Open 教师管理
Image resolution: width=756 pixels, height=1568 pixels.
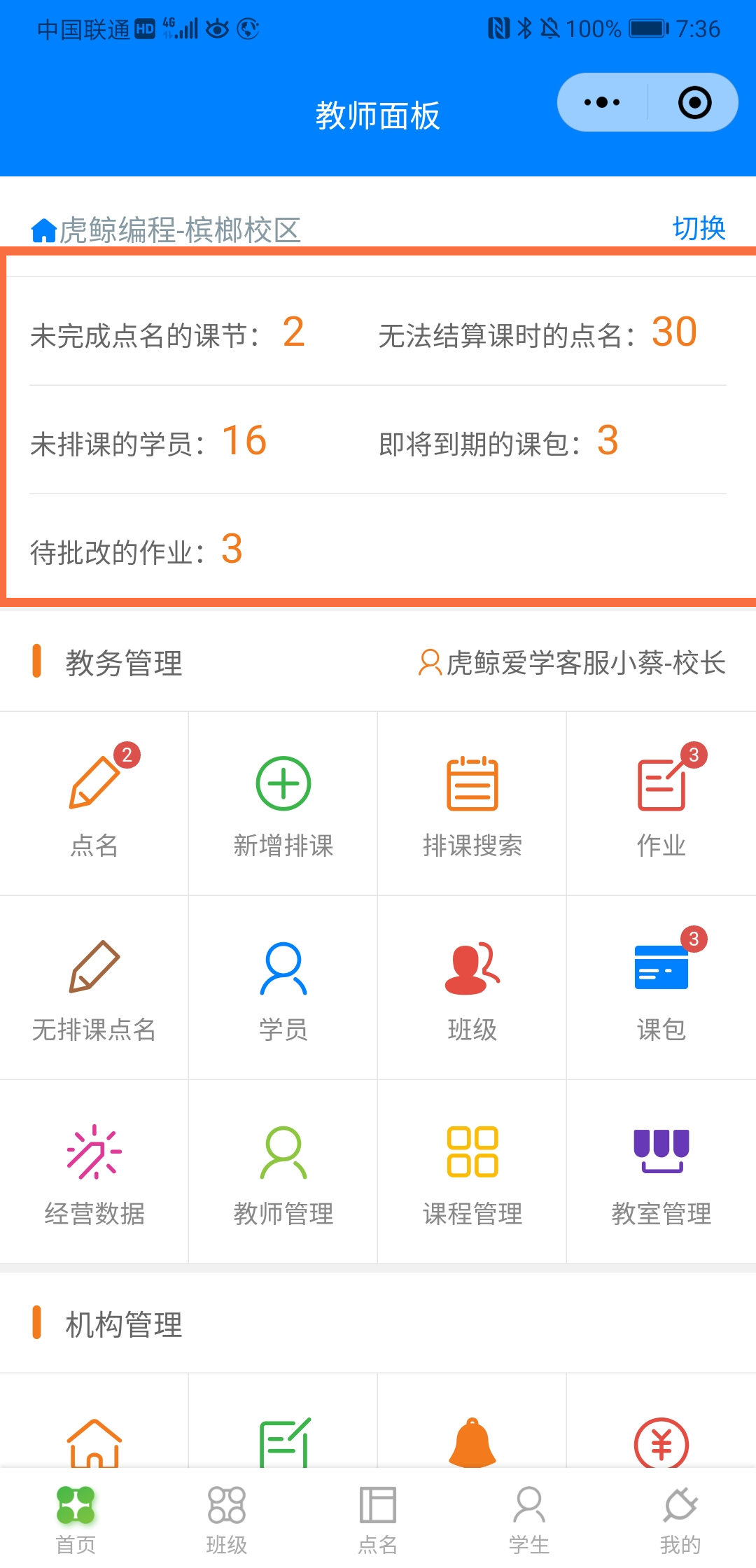tap(283, 1171)
